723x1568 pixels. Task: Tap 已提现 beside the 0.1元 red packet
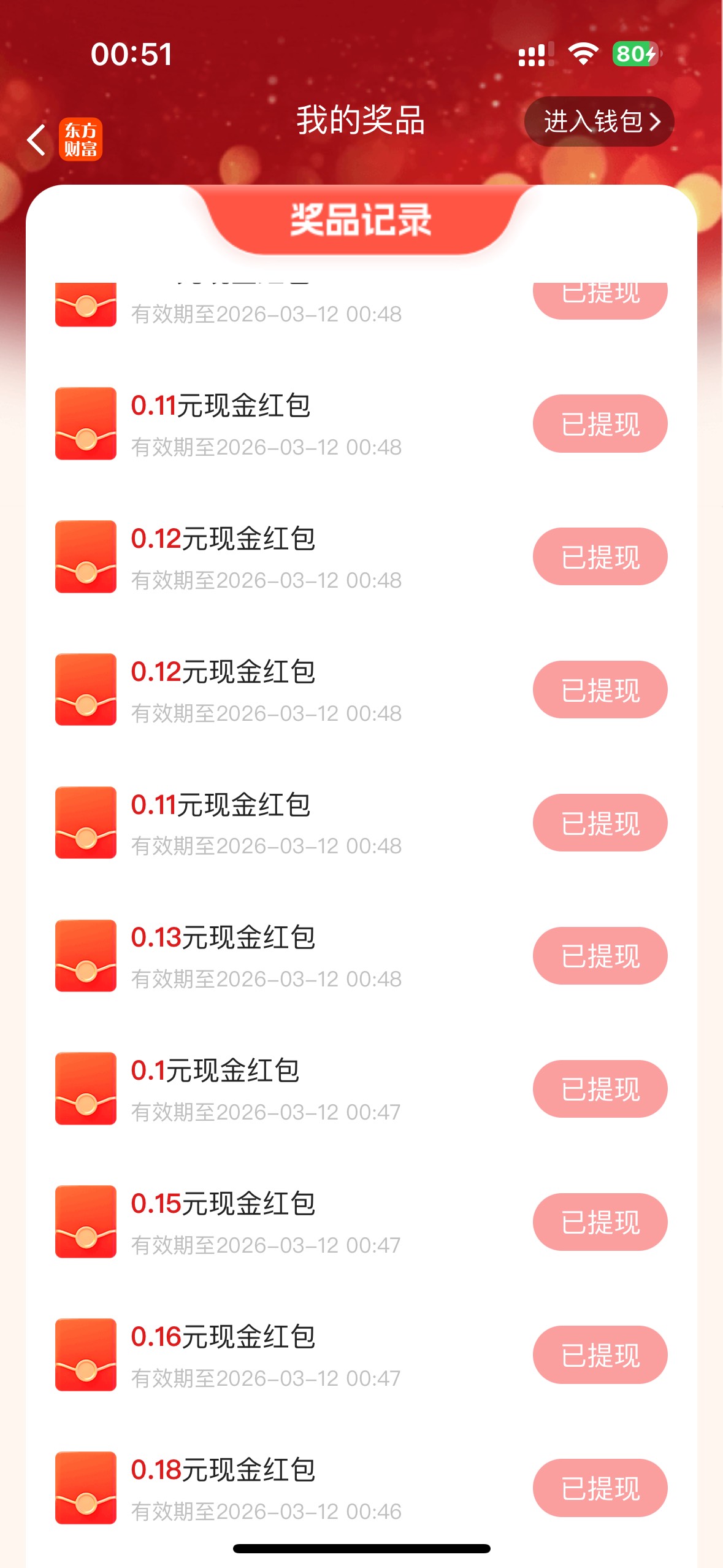[x=600, y=1089]
